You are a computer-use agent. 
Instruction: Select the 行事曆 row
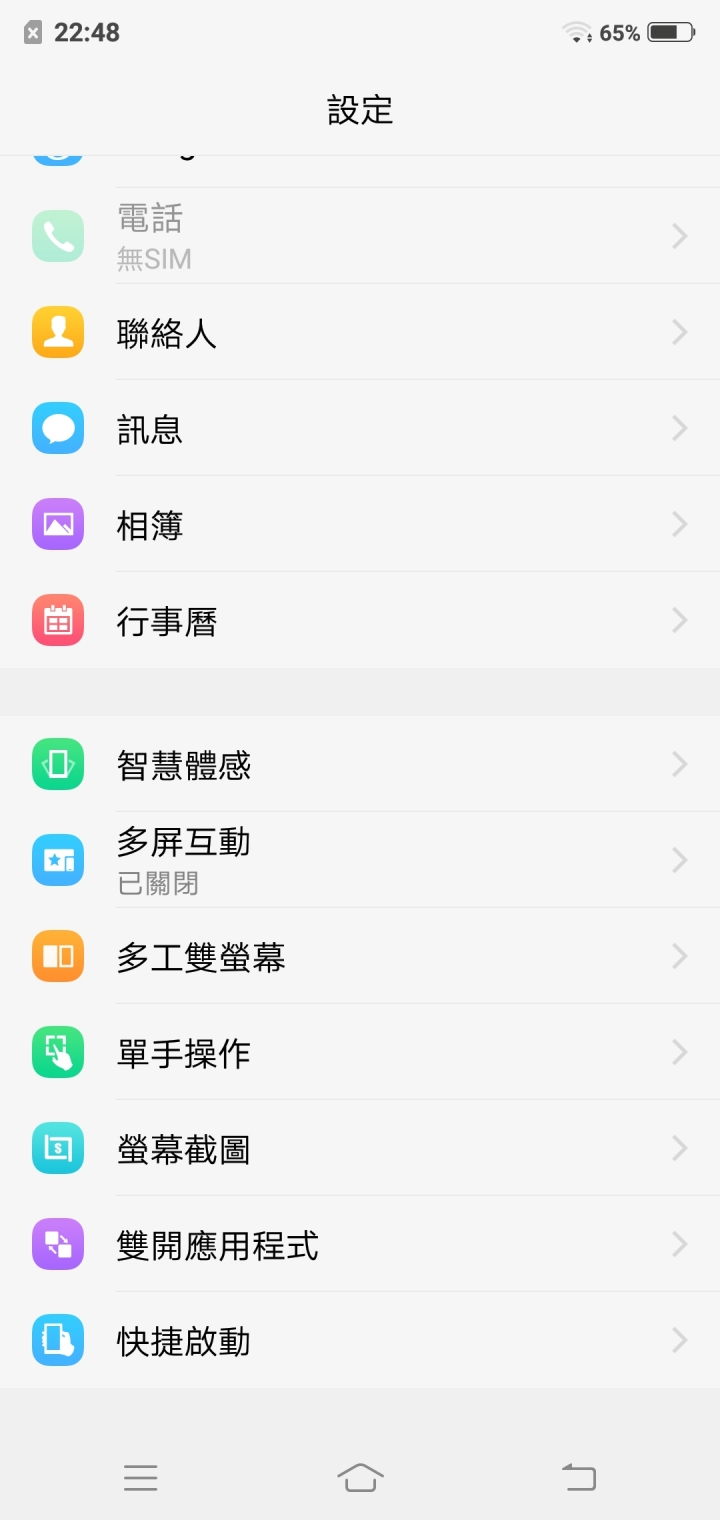point(360,620)
